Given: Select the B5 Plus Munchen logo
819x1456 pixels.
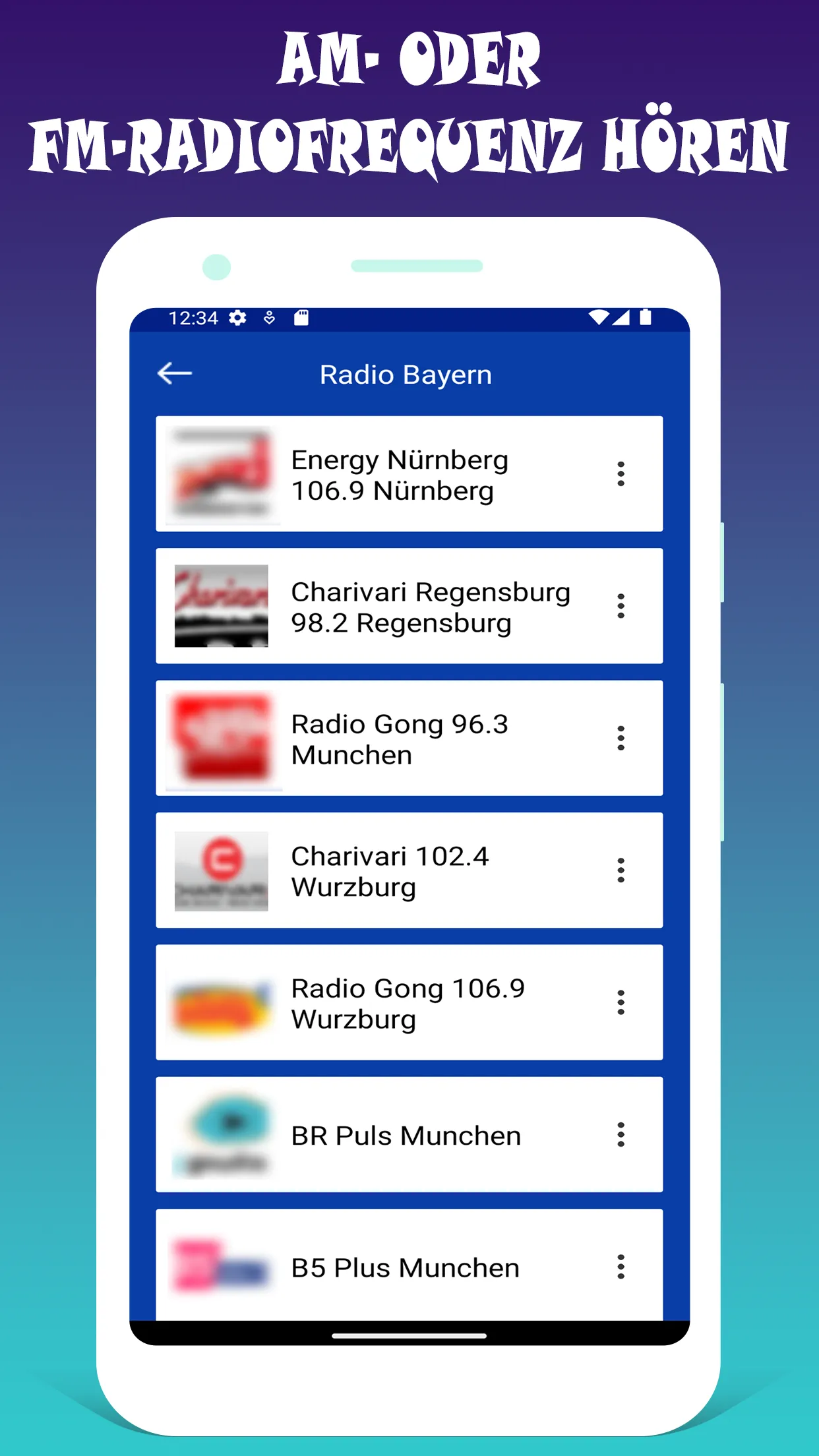Looking at the screenshot, I should tap(221, 1266).
